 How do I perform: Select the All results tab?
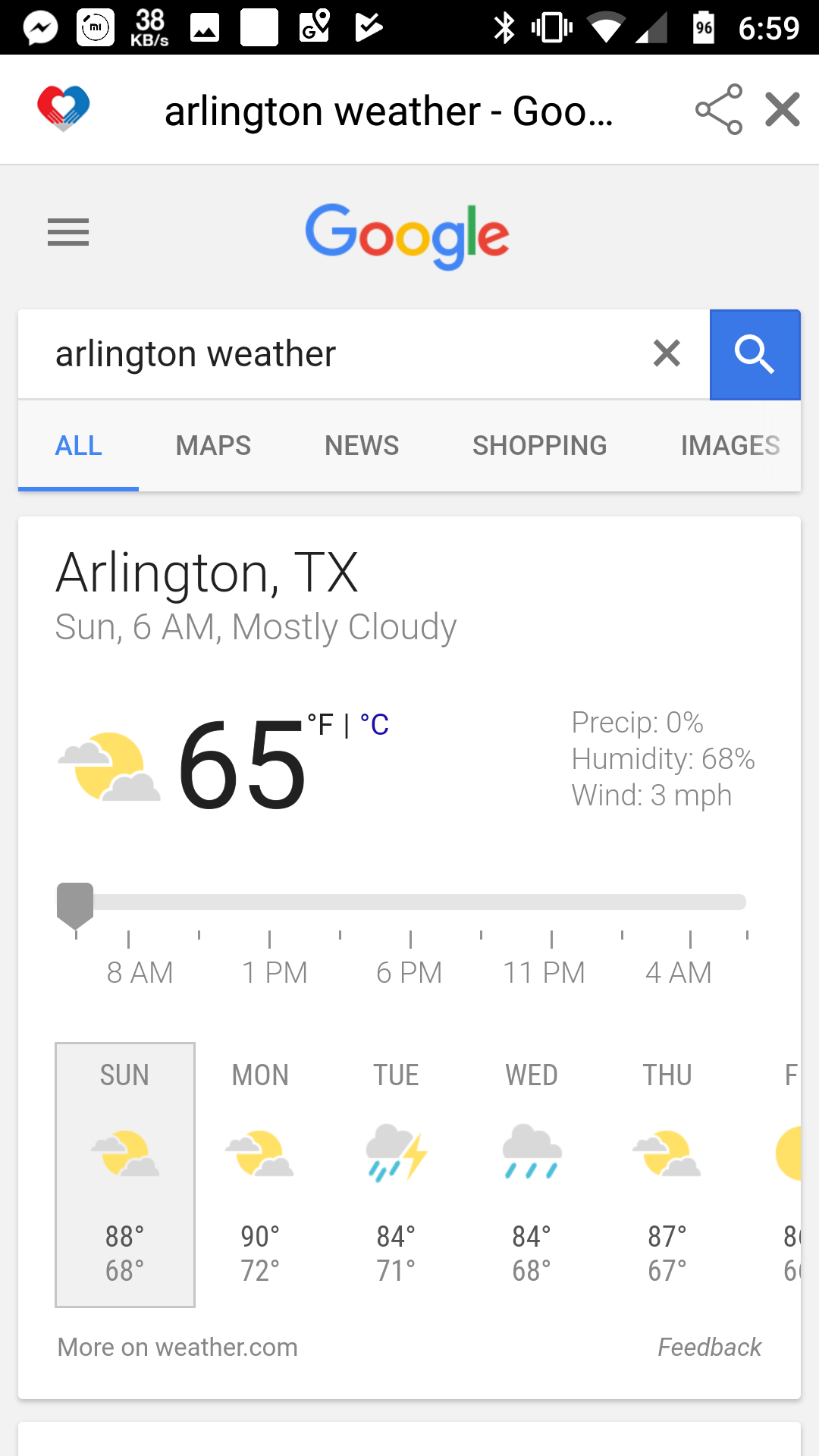coord(79,446)
